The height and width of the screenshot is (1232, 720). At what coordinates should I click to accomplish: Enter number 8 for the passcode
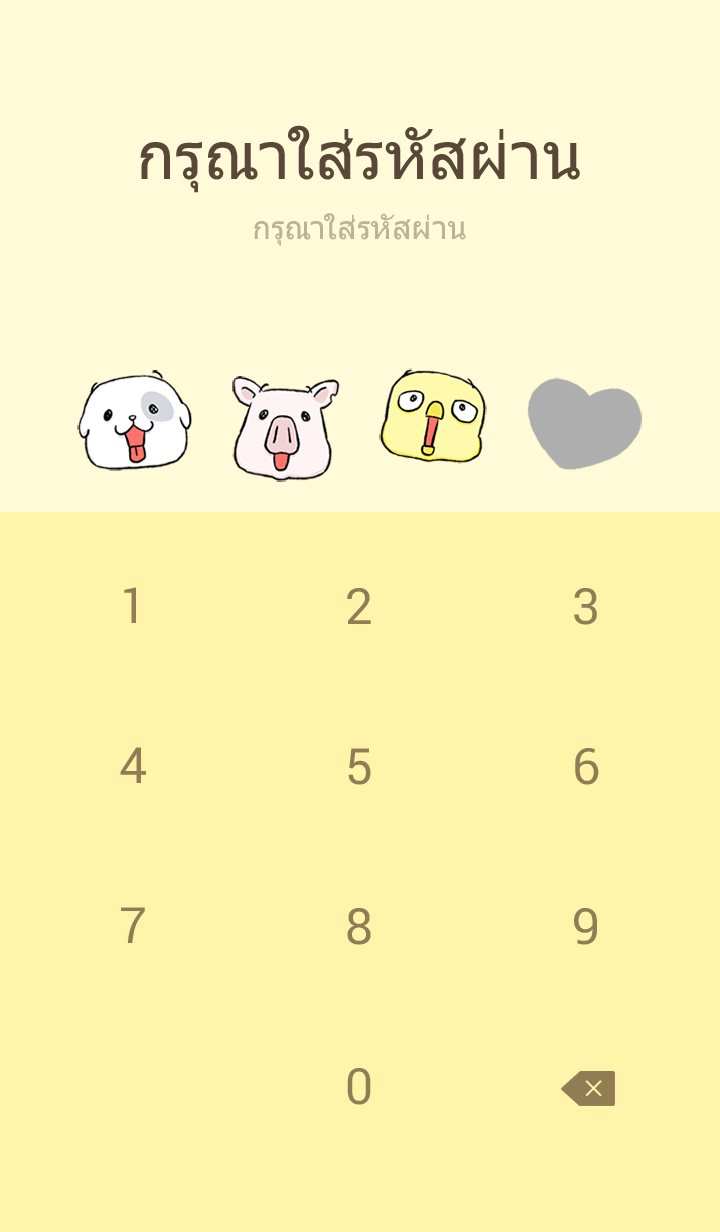tap(359, 927)
